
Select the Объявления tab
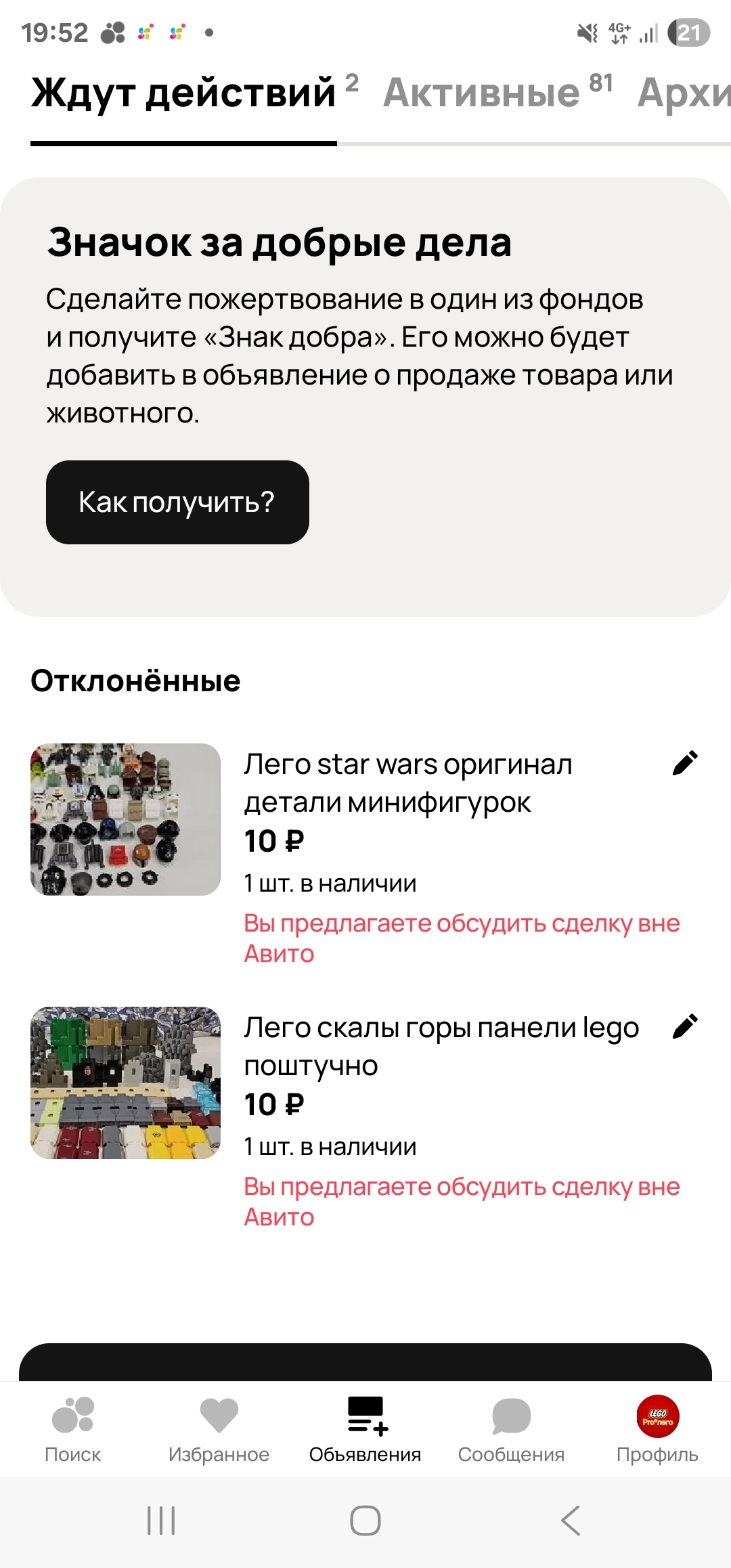pyautogui.click(x=365, y=1429)
